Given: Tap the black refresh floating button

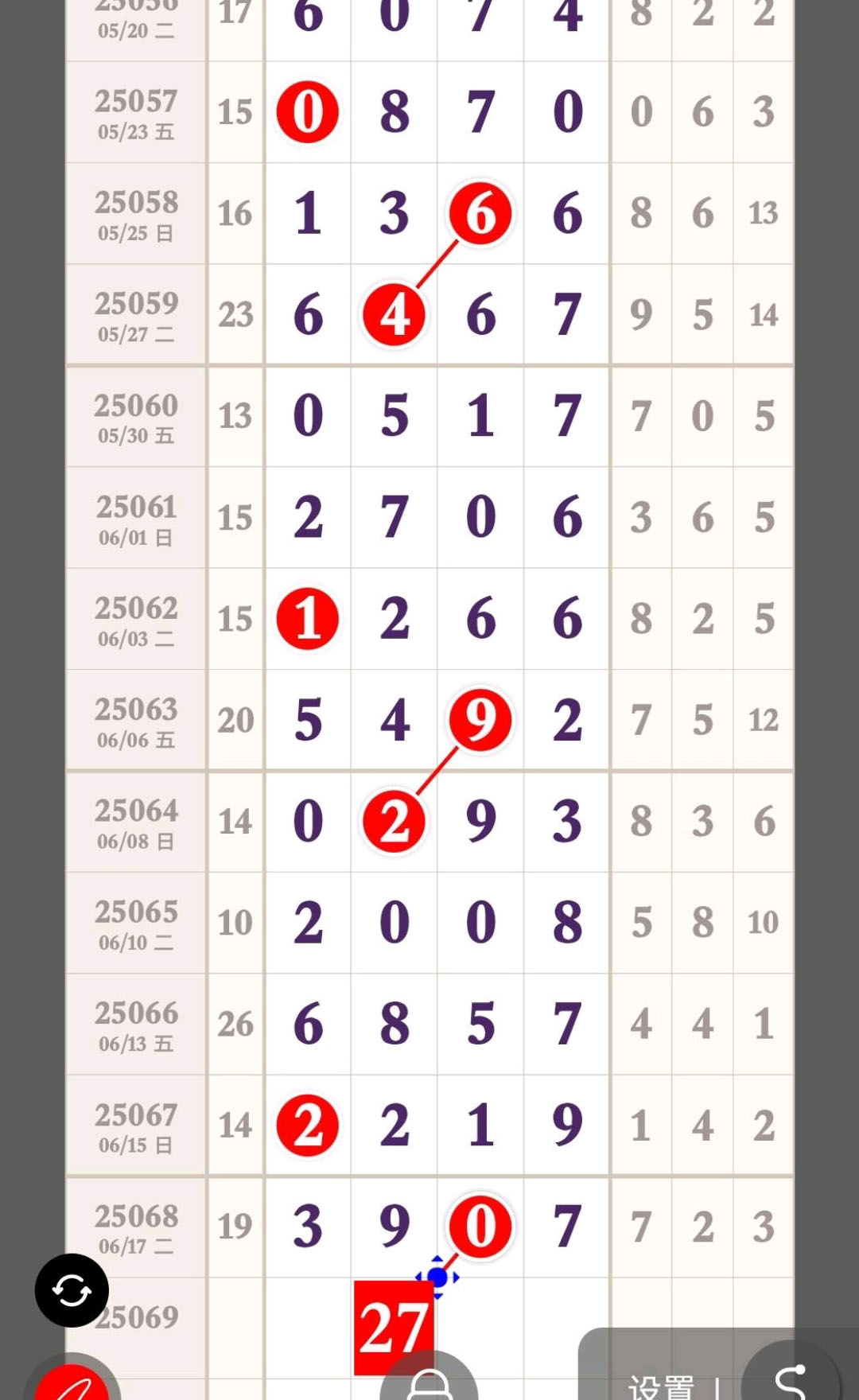Looking at the screenshot, I should click(x=72, y=1290).
